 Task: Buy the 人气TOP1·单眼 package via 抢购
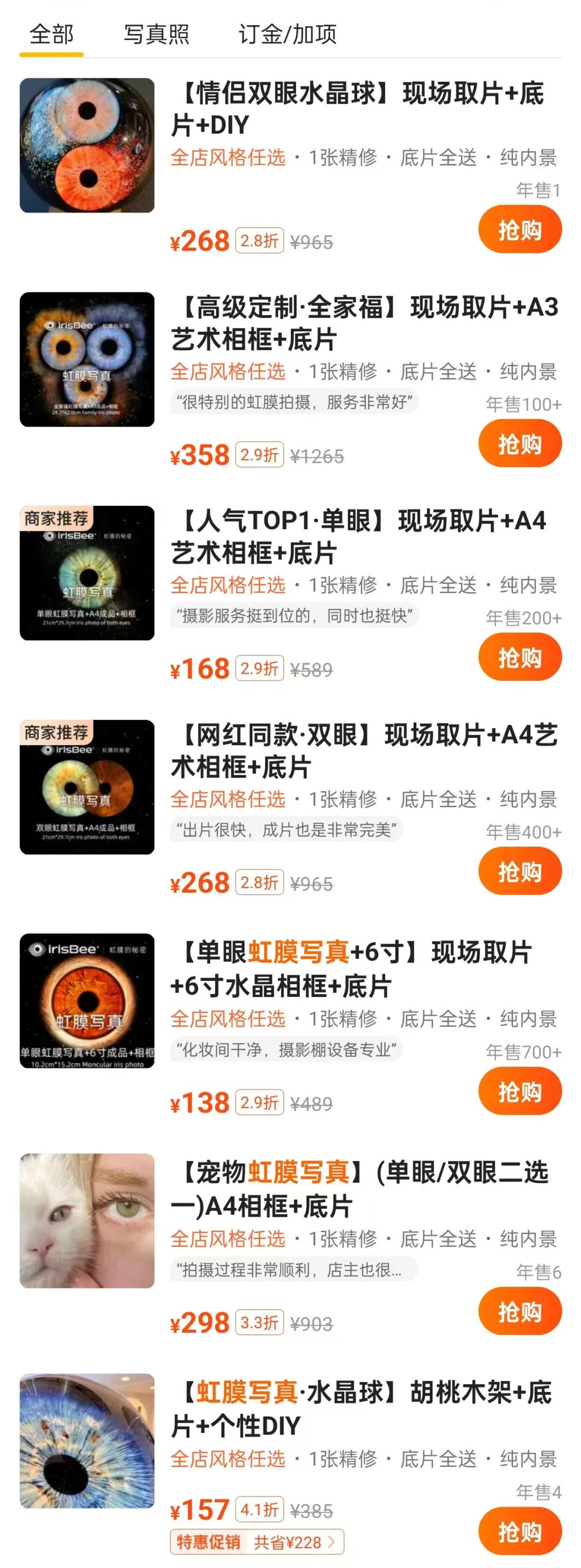(x=520, y=658)
